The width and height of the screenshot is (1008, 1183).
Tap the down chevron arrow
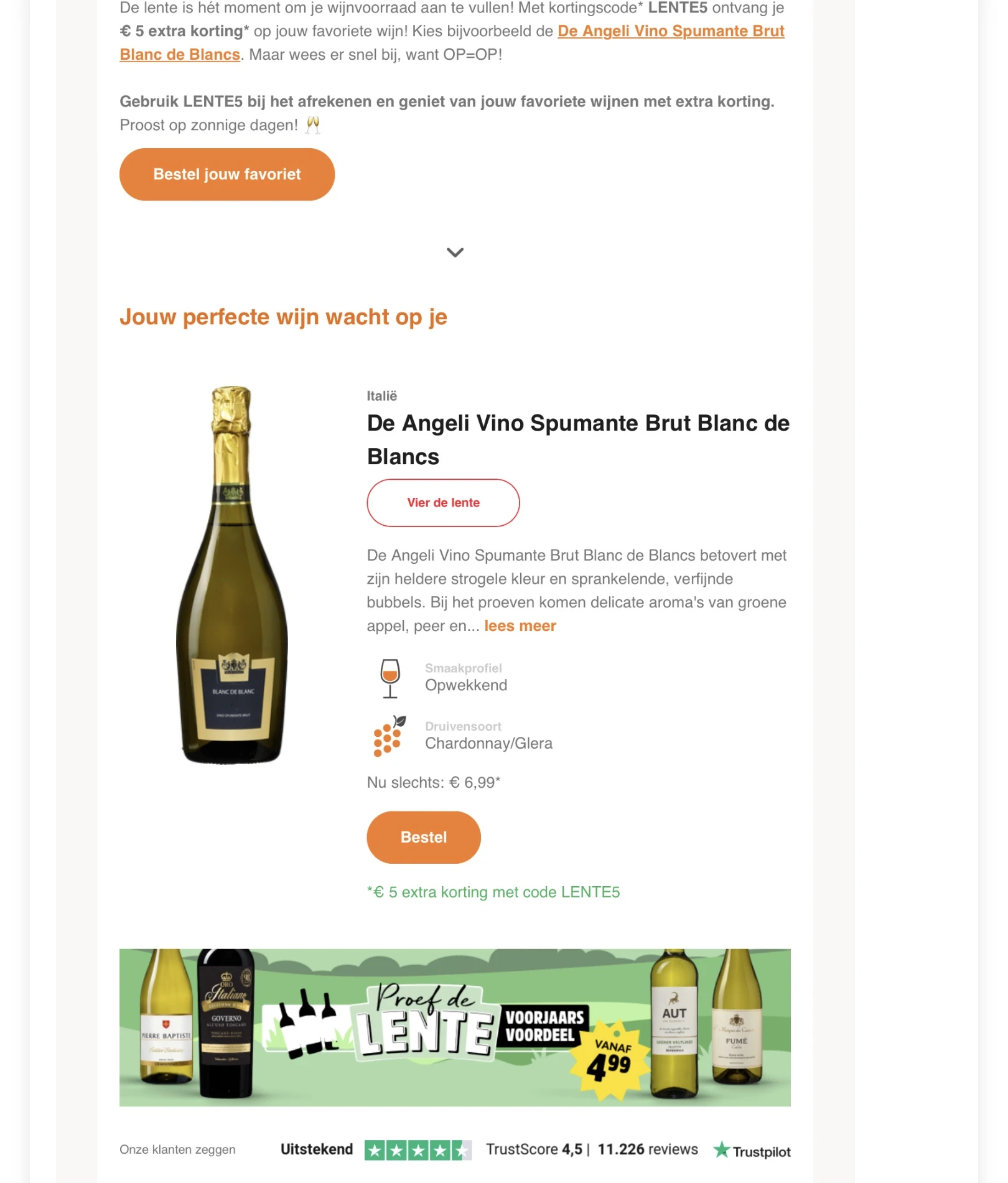[455, 252]
